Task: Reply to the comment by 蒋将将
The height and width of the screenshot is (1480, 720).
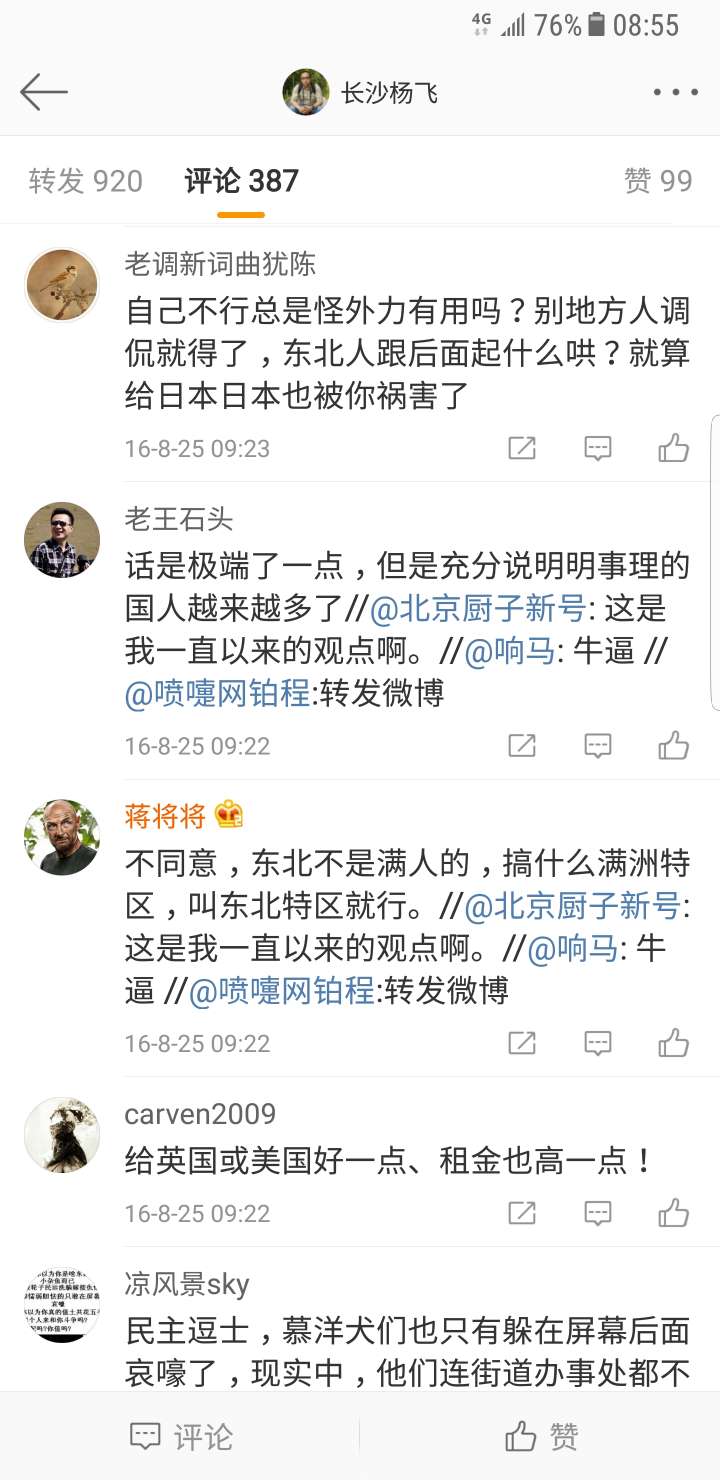Action: click(597, 1043)
